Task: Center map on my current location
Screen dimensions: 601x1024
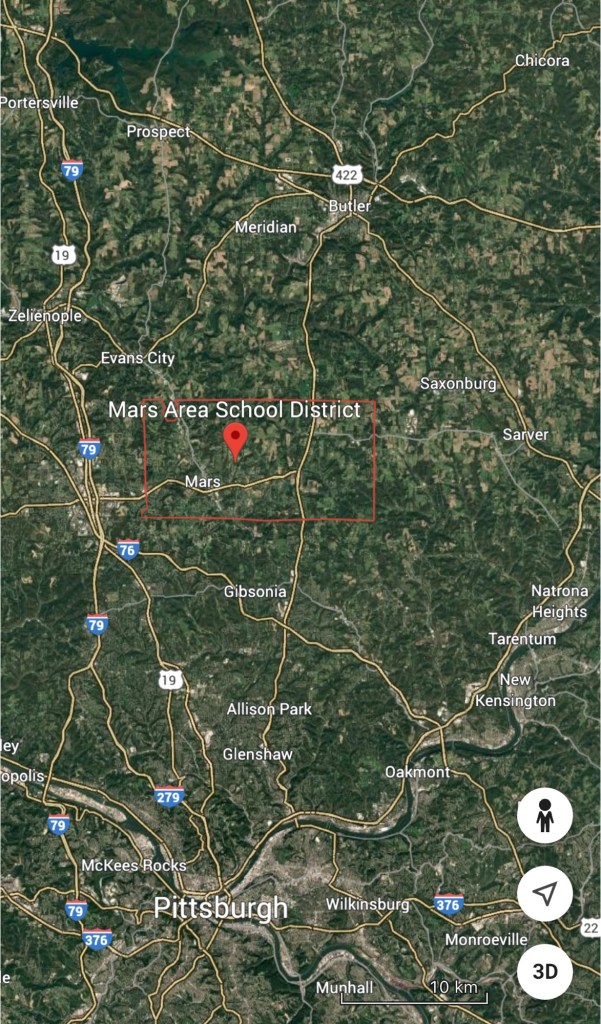Action: (545, 894)
